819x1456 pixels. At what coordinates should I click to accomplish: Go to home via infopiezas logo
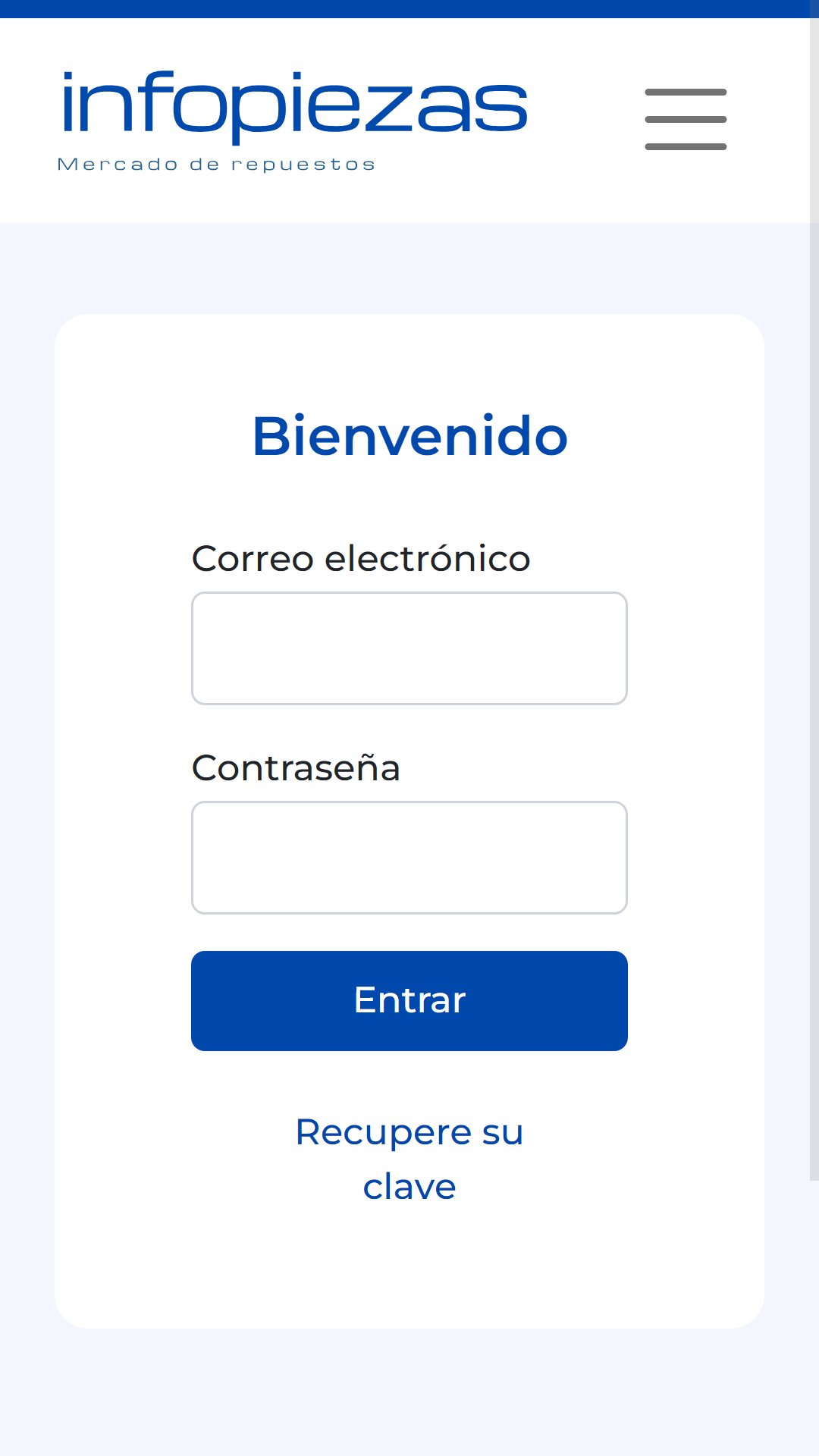(293, 121)
